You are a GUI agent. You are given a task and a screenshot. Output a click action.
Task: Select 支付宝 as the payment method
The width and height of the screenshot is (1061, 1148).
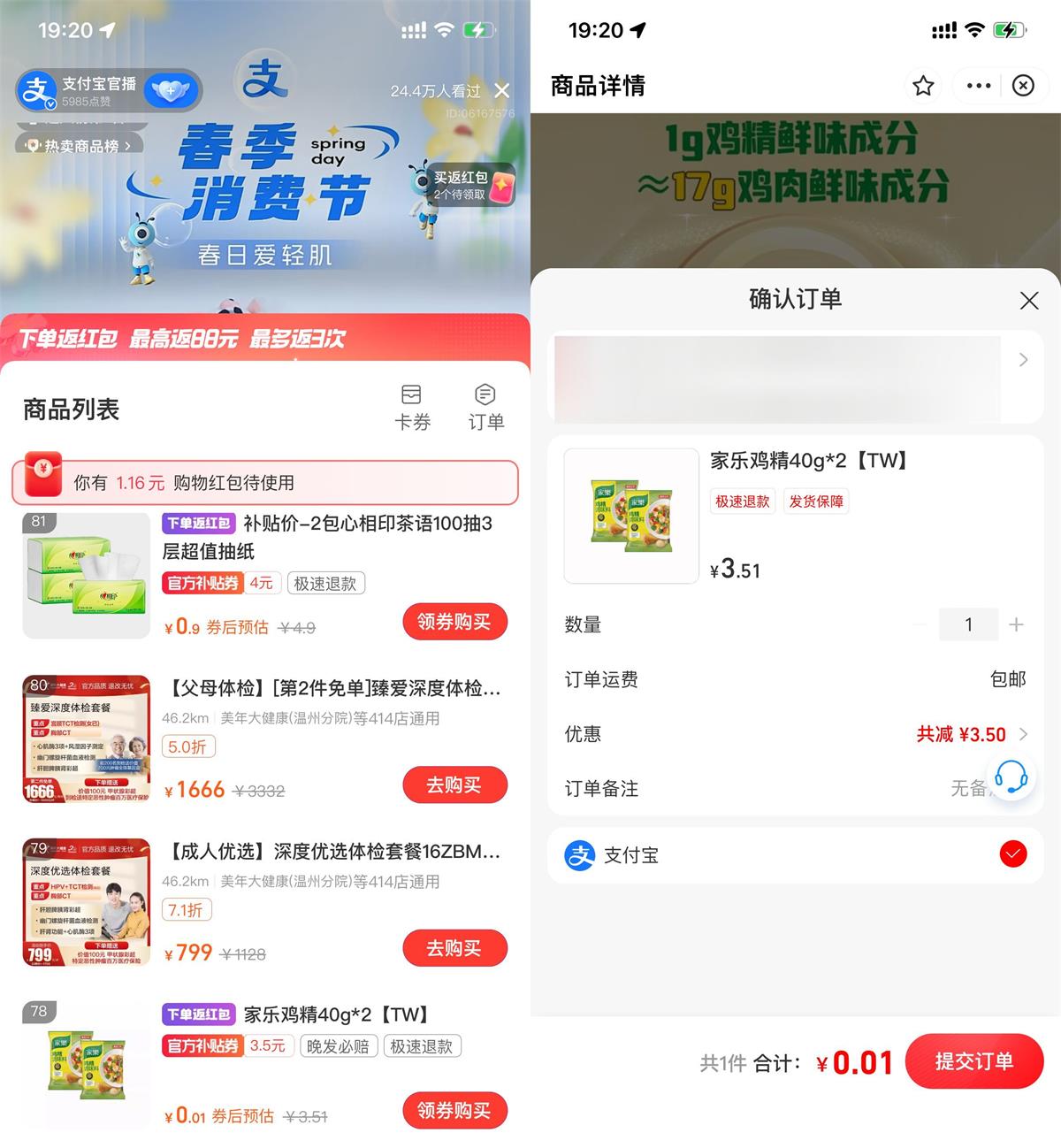1011,854
